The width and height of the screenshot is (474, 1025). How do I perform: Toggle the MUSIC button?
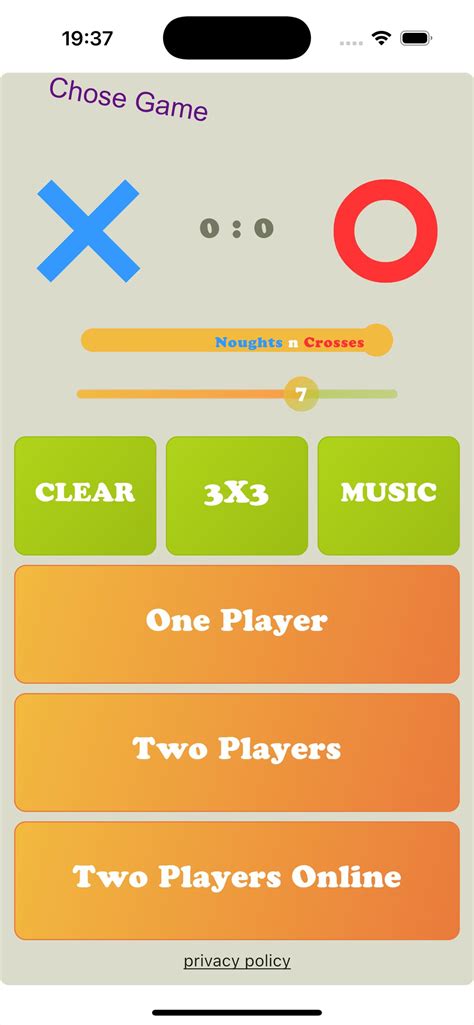tap(388, 496)
